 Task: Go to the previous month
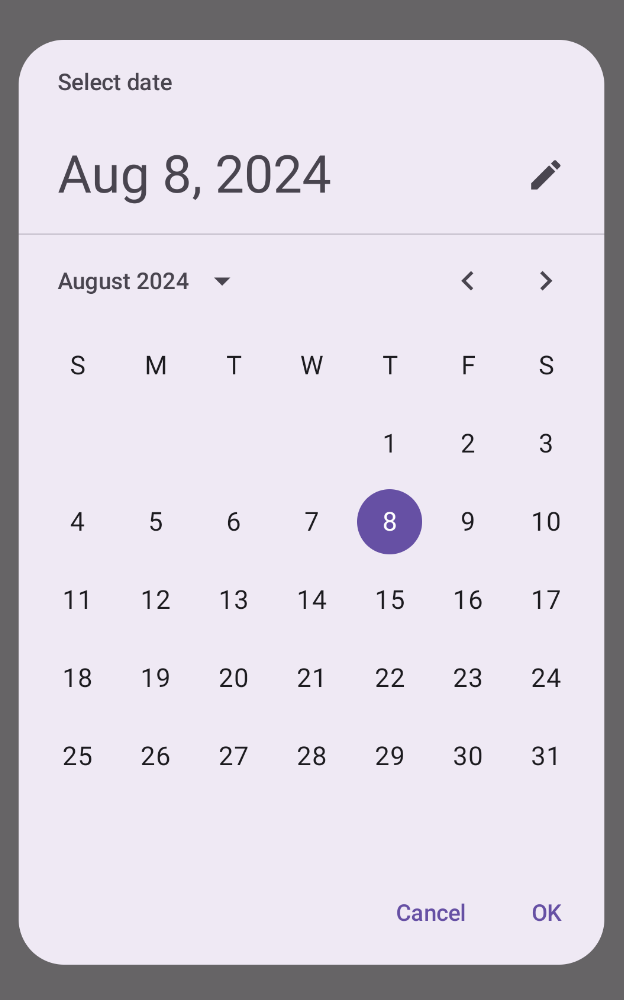[x=467, y=281]
